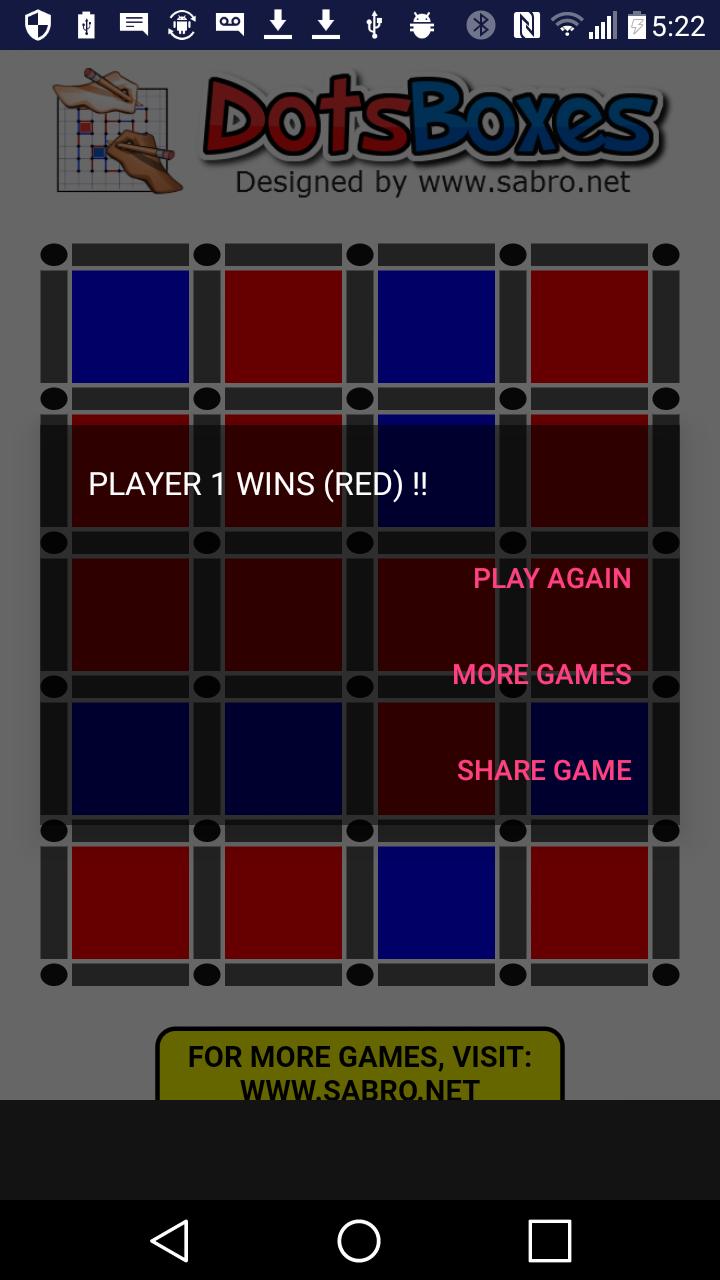This screenshot has height=1280, width=720.
Task: Tap PLAY AGAIN to restart the game
Action: click(552, 578)
